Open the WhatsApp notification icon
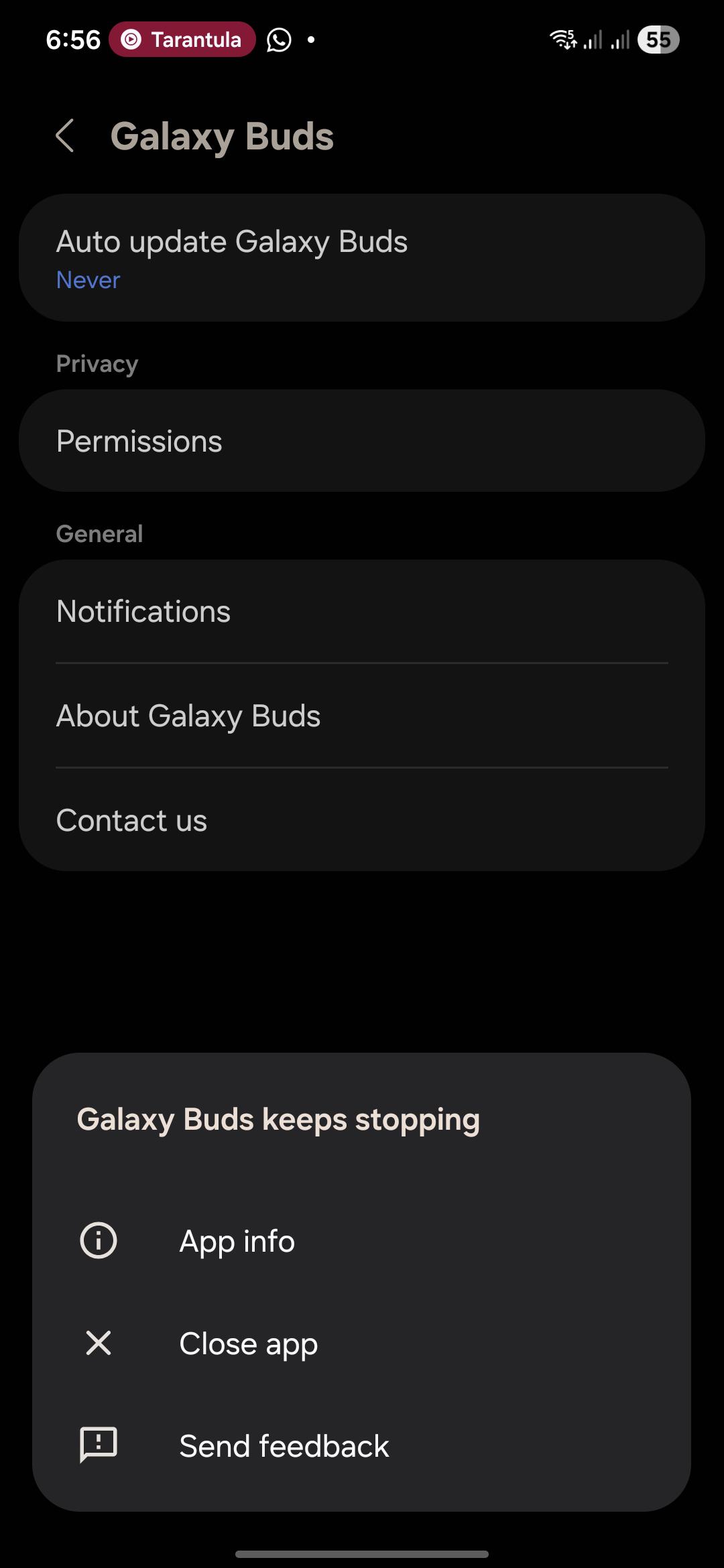The height and width of the screenshot is (1568, 724). (278, 40)
